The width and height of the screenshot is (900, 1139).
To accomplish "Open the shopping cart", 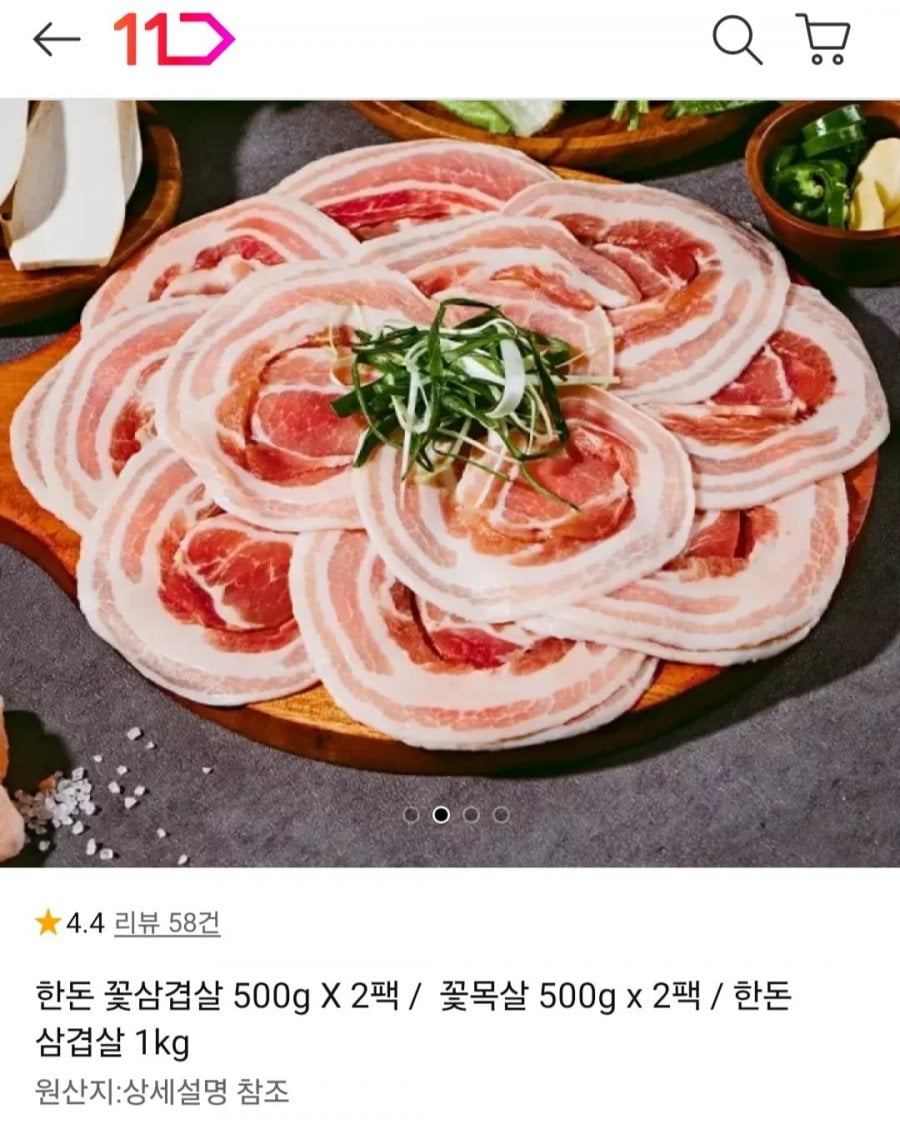I will [823, 40].
